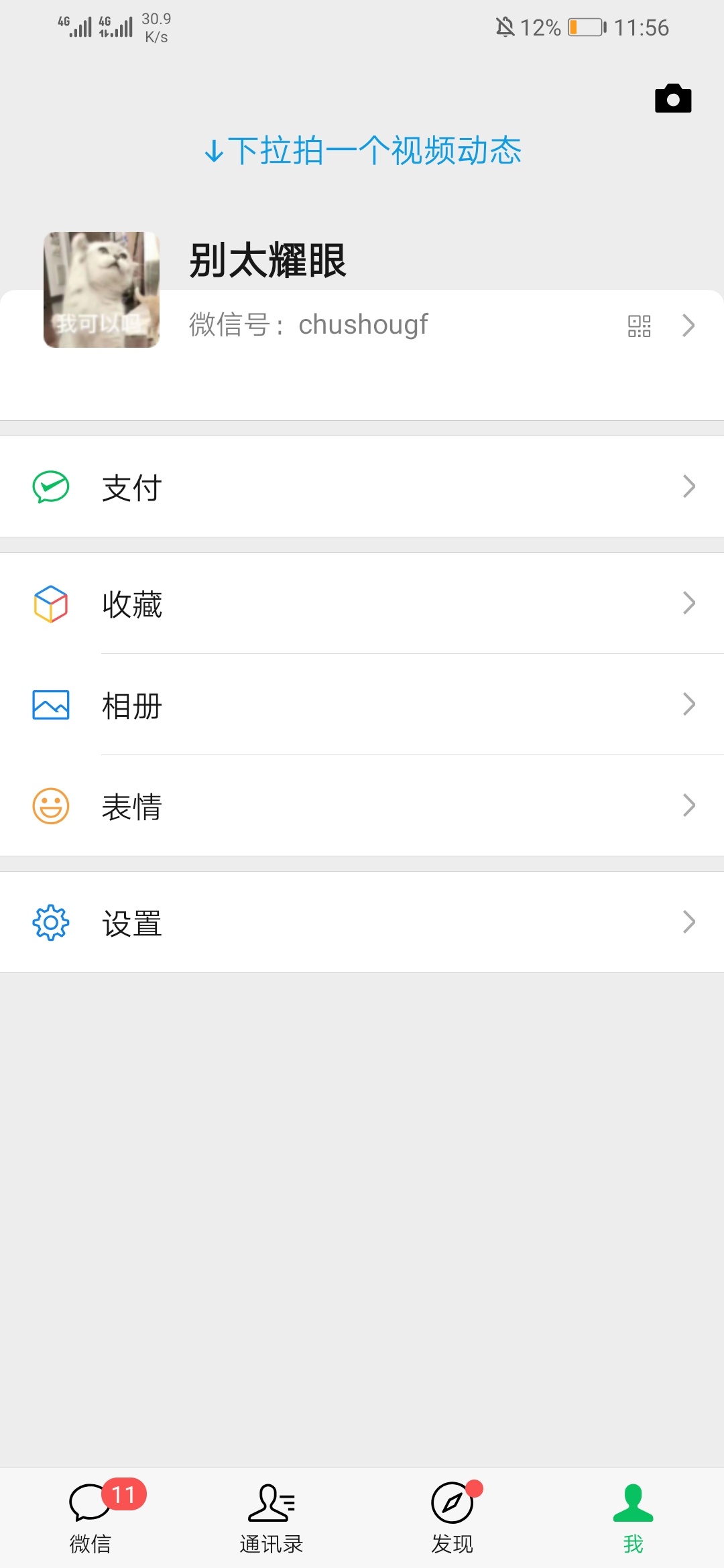Open 表情 (Stickers)

362,805
